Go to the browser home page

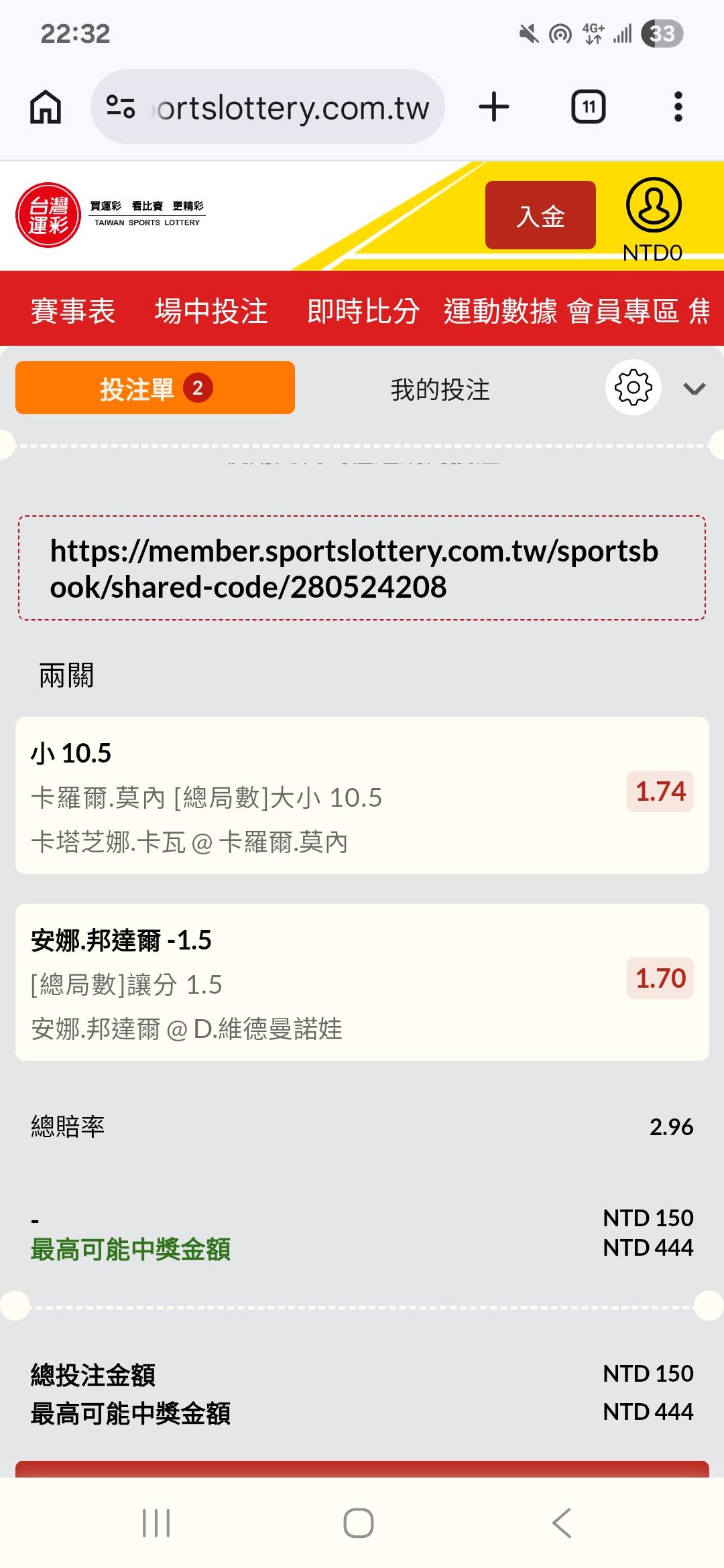point(46,107)
